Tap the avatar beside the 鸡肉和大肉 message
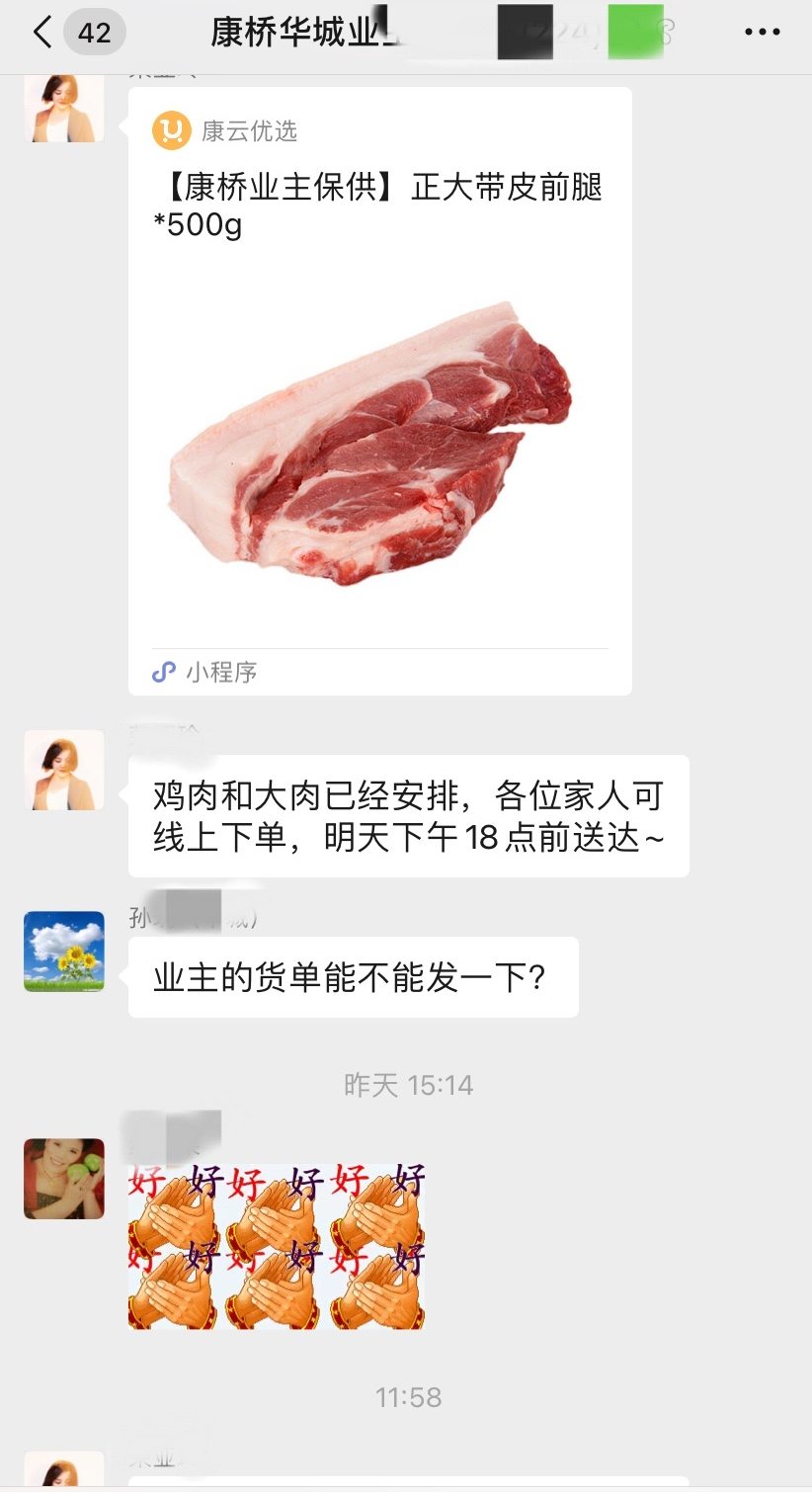 [x=64, y=771]
